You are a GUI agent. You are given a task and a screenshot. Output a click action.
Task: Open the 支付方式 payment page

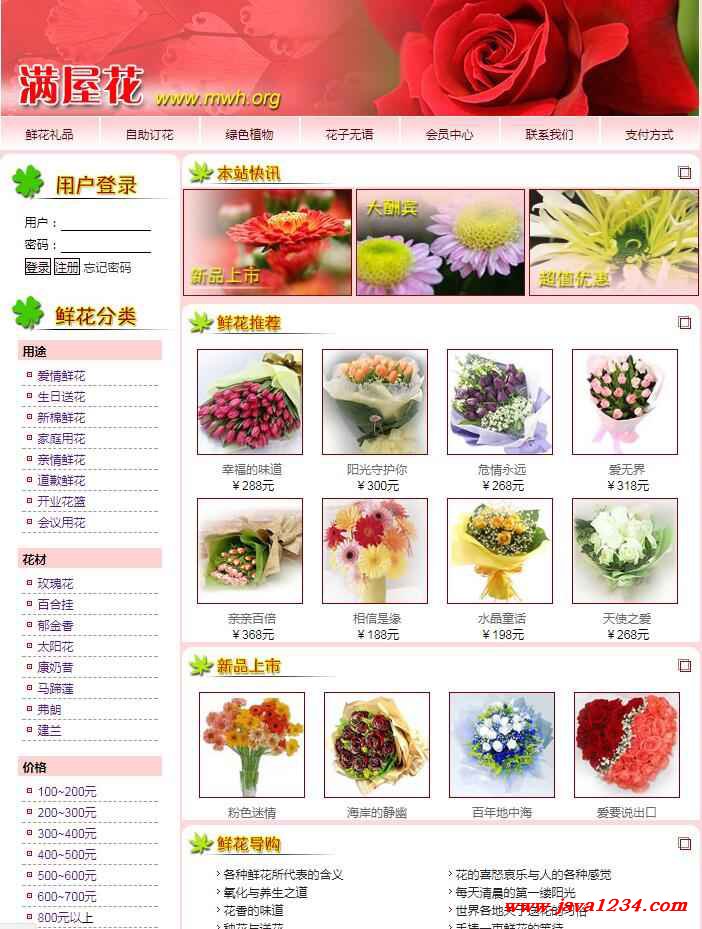click(649, 134)
